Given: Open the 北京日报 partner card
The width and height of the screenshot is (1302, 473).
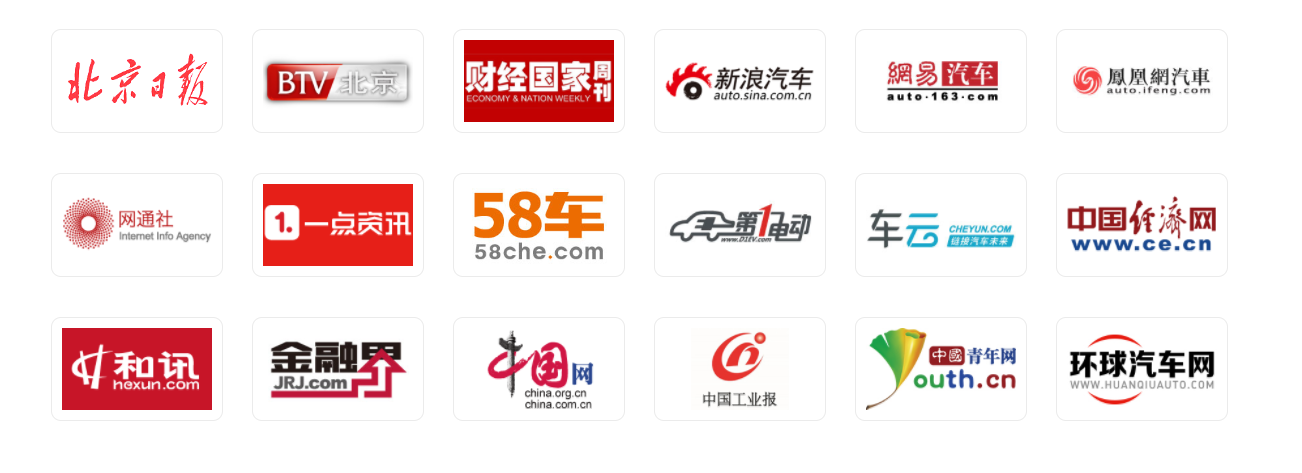Looking at the screenshot, I should [137, 81].
